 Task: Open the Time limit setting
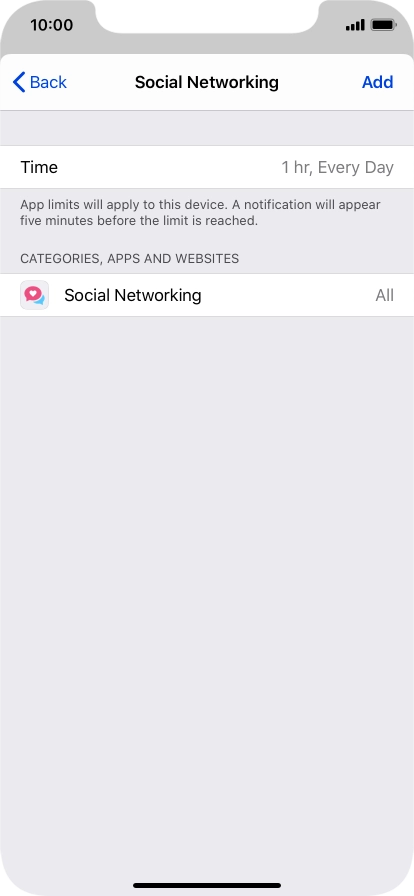pyautogui.click(x=207, y=167)
